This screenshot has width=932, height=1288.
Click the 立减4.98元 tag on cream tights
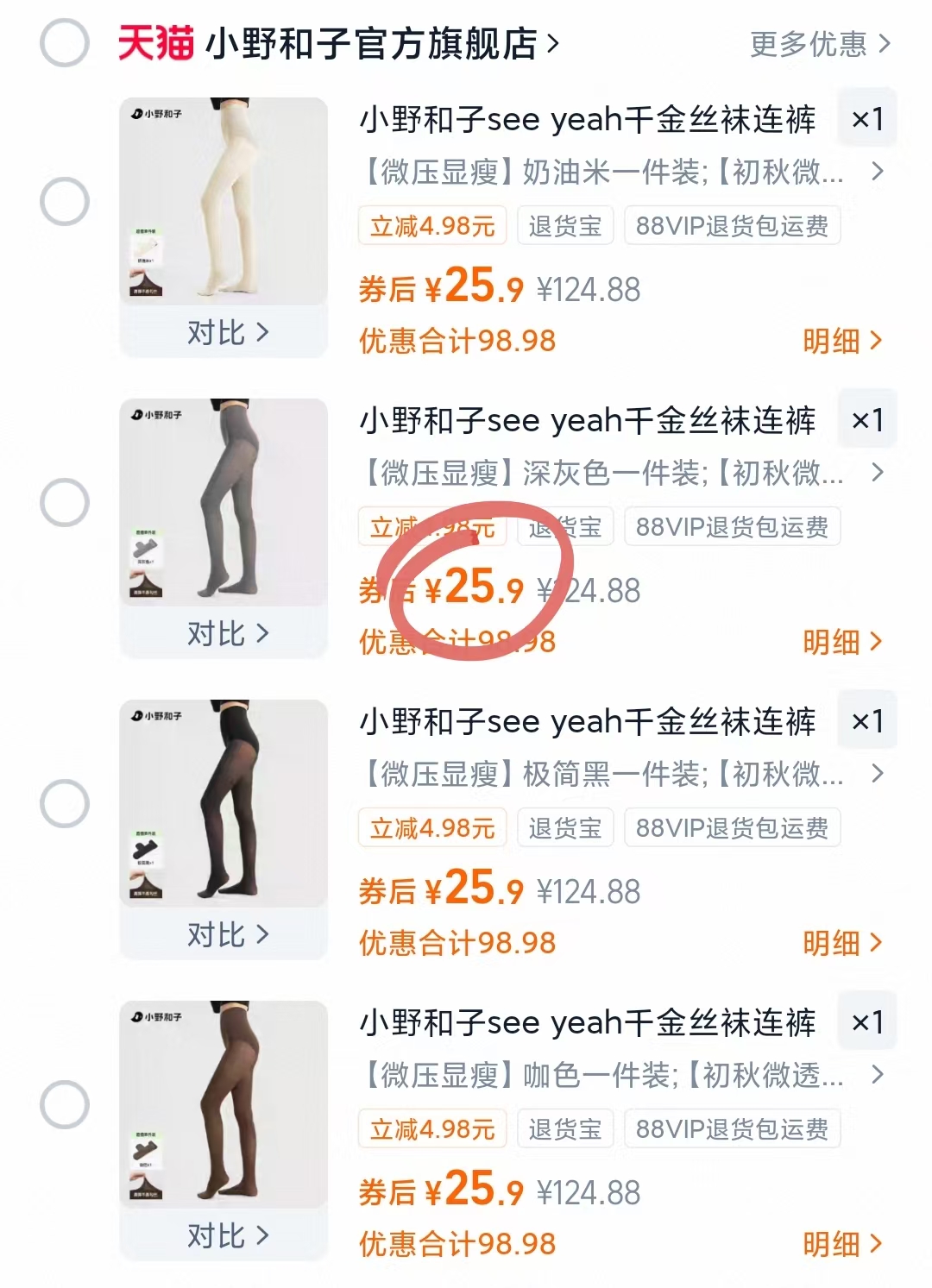click(431, 225)
